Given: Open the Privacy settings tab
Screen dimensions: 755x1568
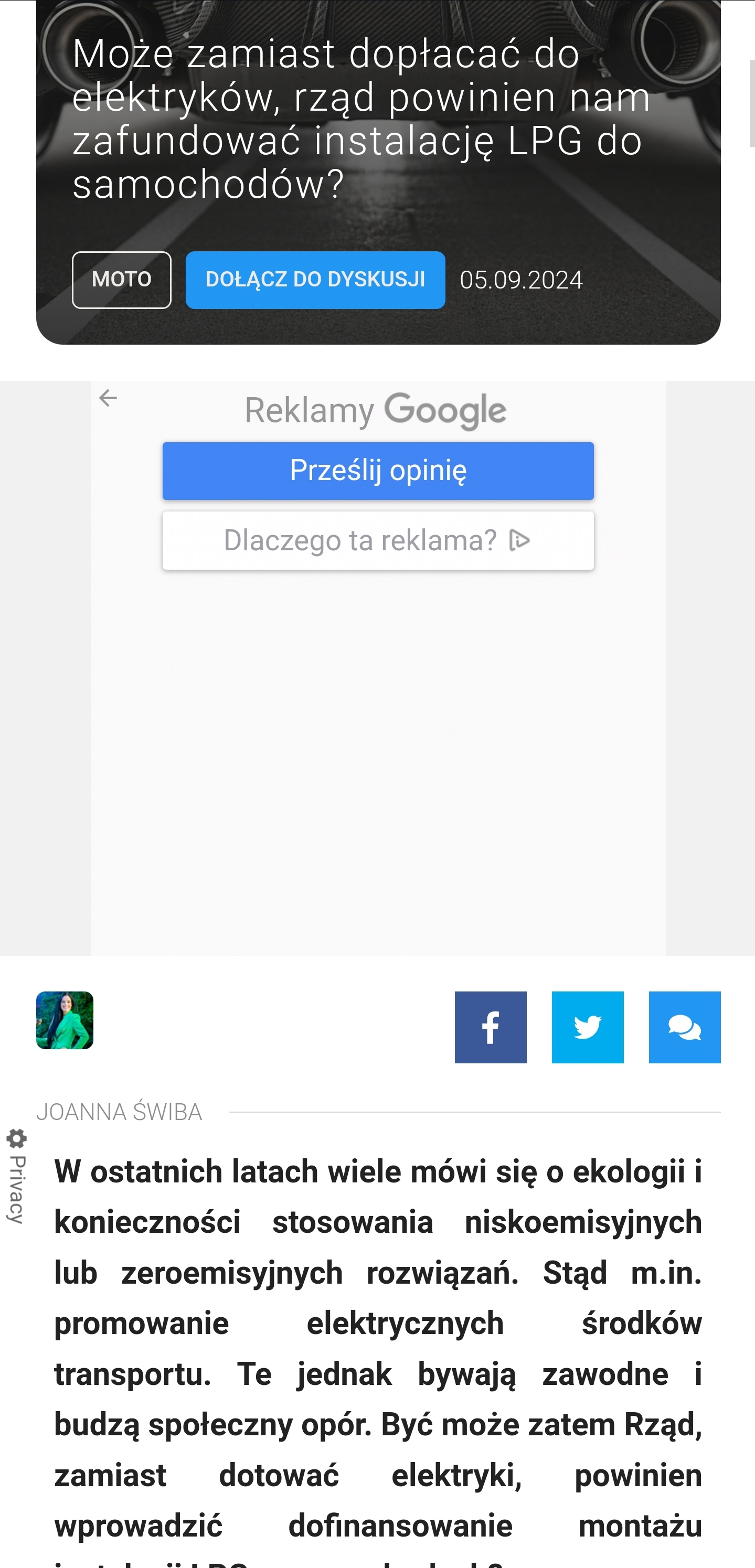Looking at the screenshot, I should [16, 1176].
